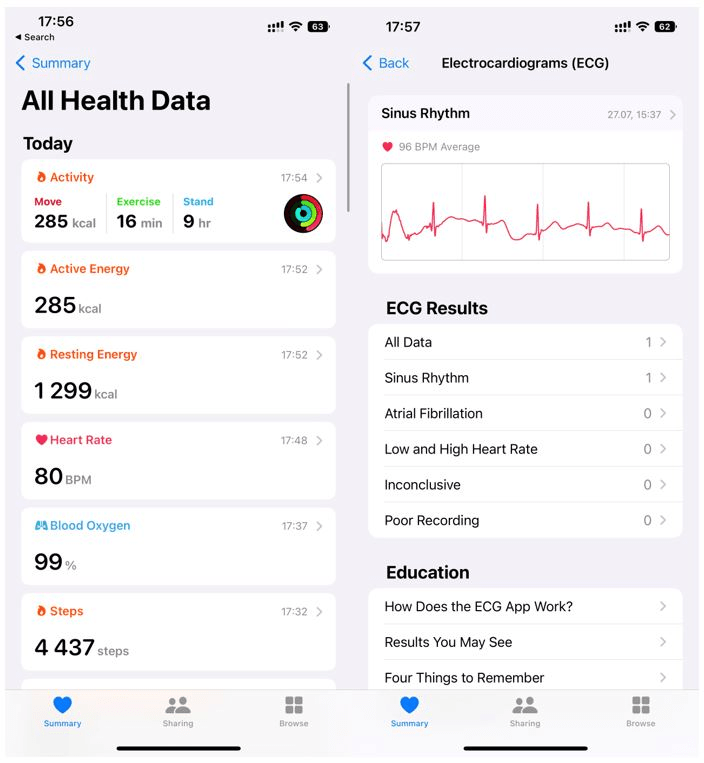Show Heart Rate data

(178, 460)
